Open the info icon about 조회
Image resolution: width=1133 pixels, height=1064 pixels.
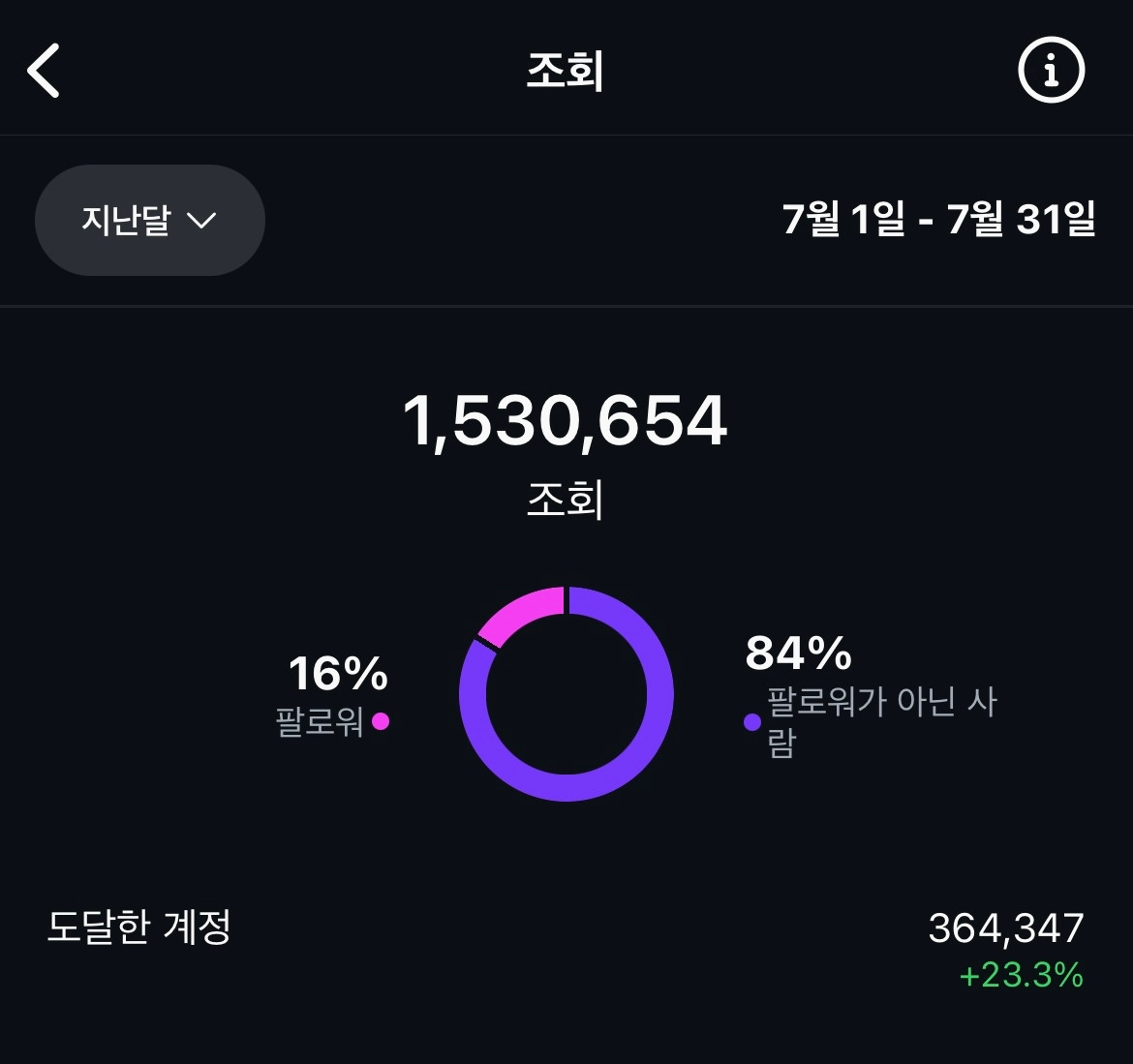[1051, 70]
